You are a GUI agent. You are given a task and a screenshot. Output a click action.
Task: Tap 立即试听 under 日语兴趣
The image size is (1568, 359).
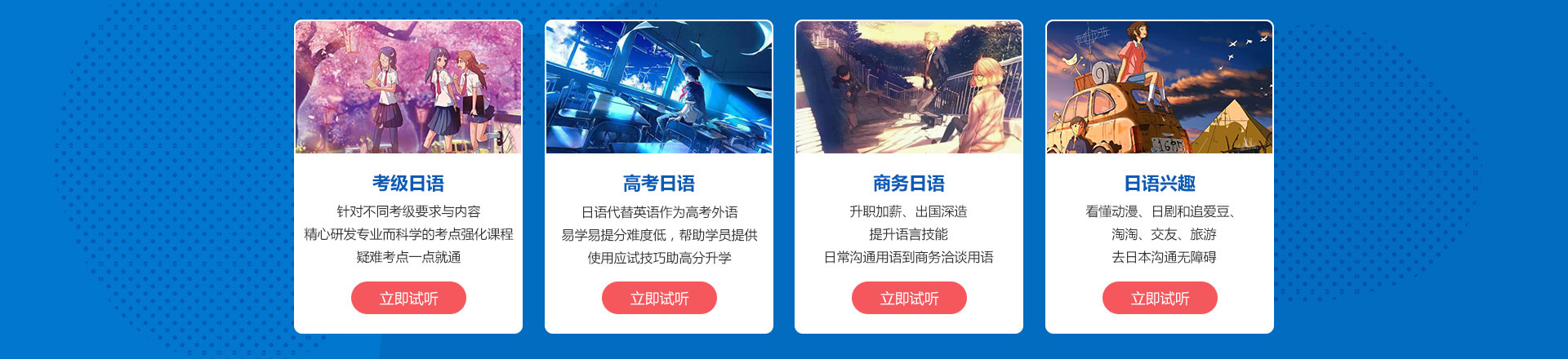1160,298
